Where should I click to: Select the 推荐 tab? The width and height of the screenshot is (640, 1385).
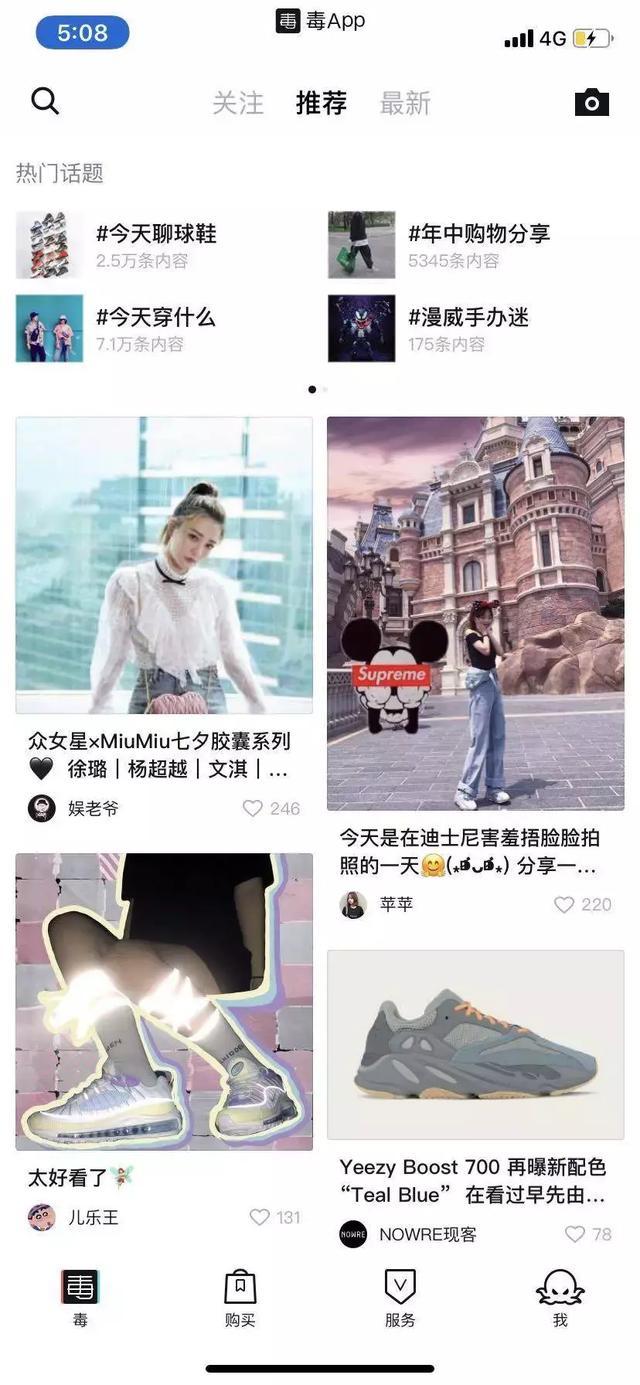pos(321,103)
